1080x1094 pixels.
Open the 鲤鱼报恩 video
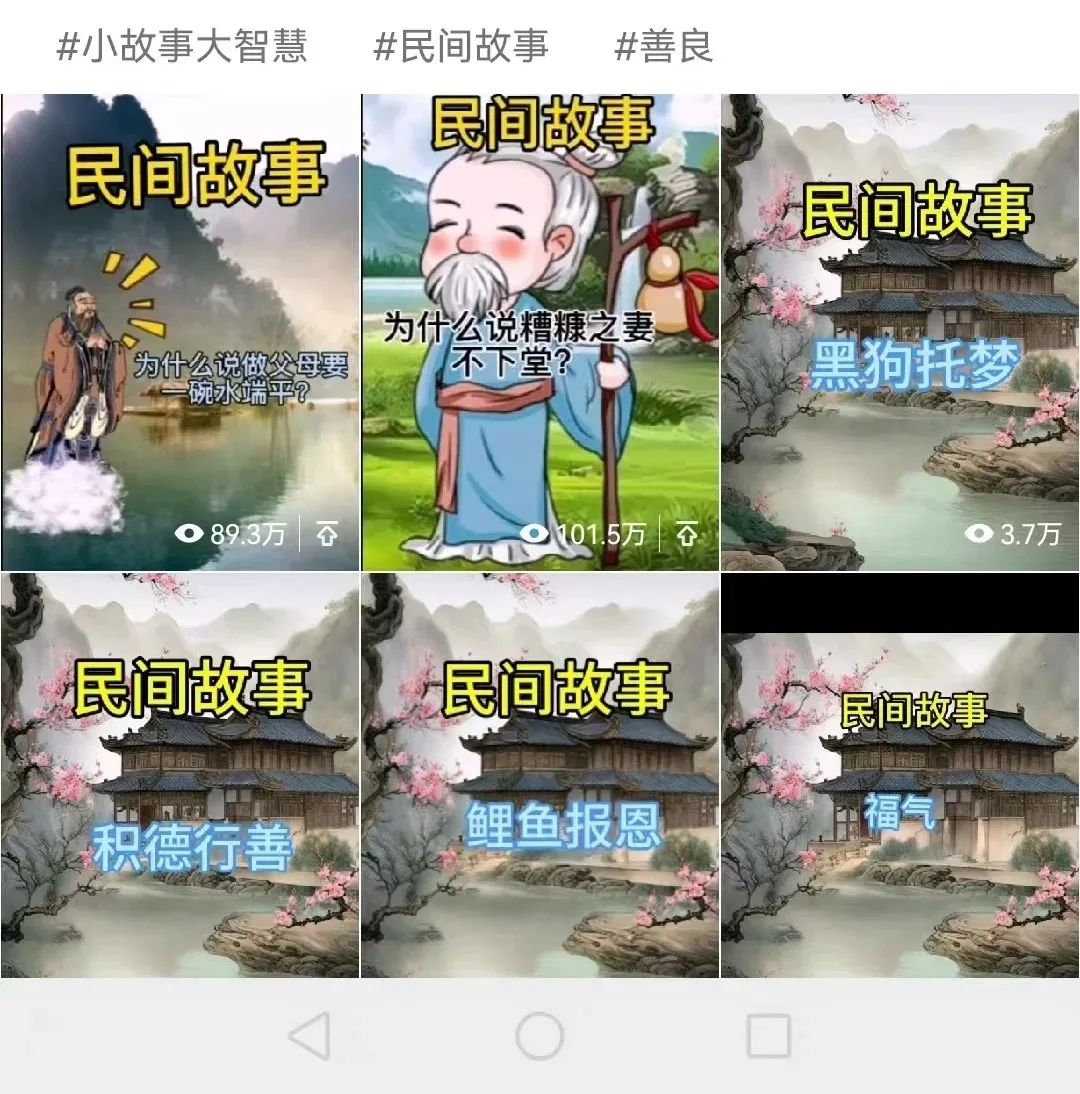click(540, 775)
